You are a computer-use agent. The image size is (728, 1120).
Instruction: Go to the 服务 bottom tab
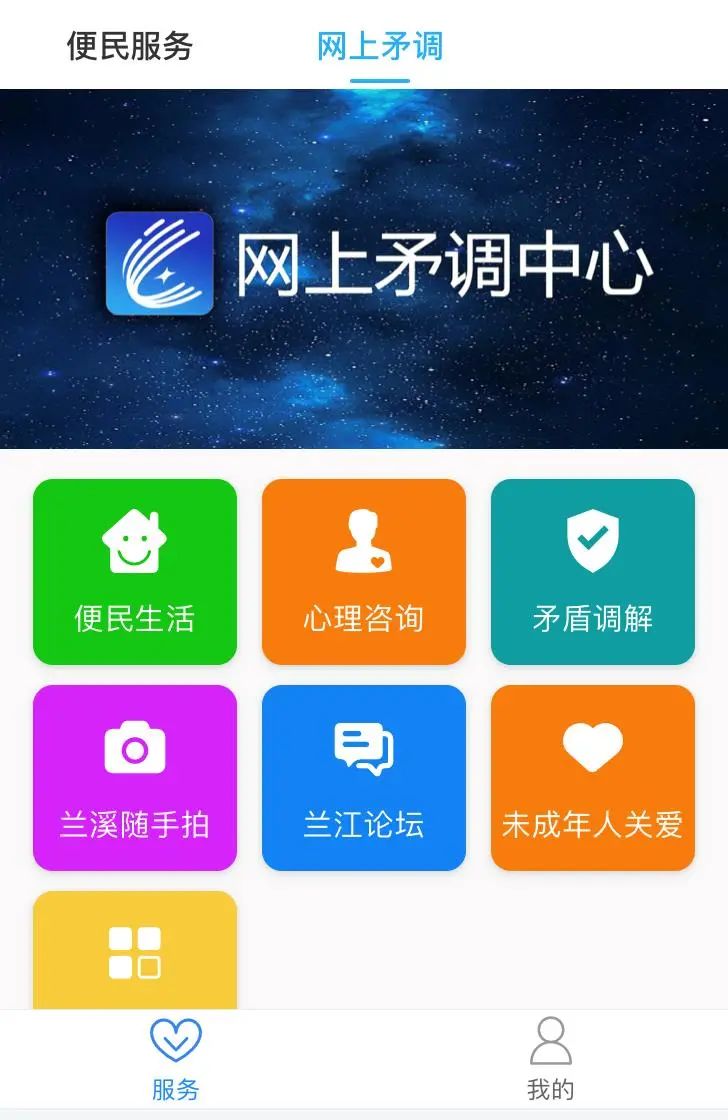tap(176, 1060)
